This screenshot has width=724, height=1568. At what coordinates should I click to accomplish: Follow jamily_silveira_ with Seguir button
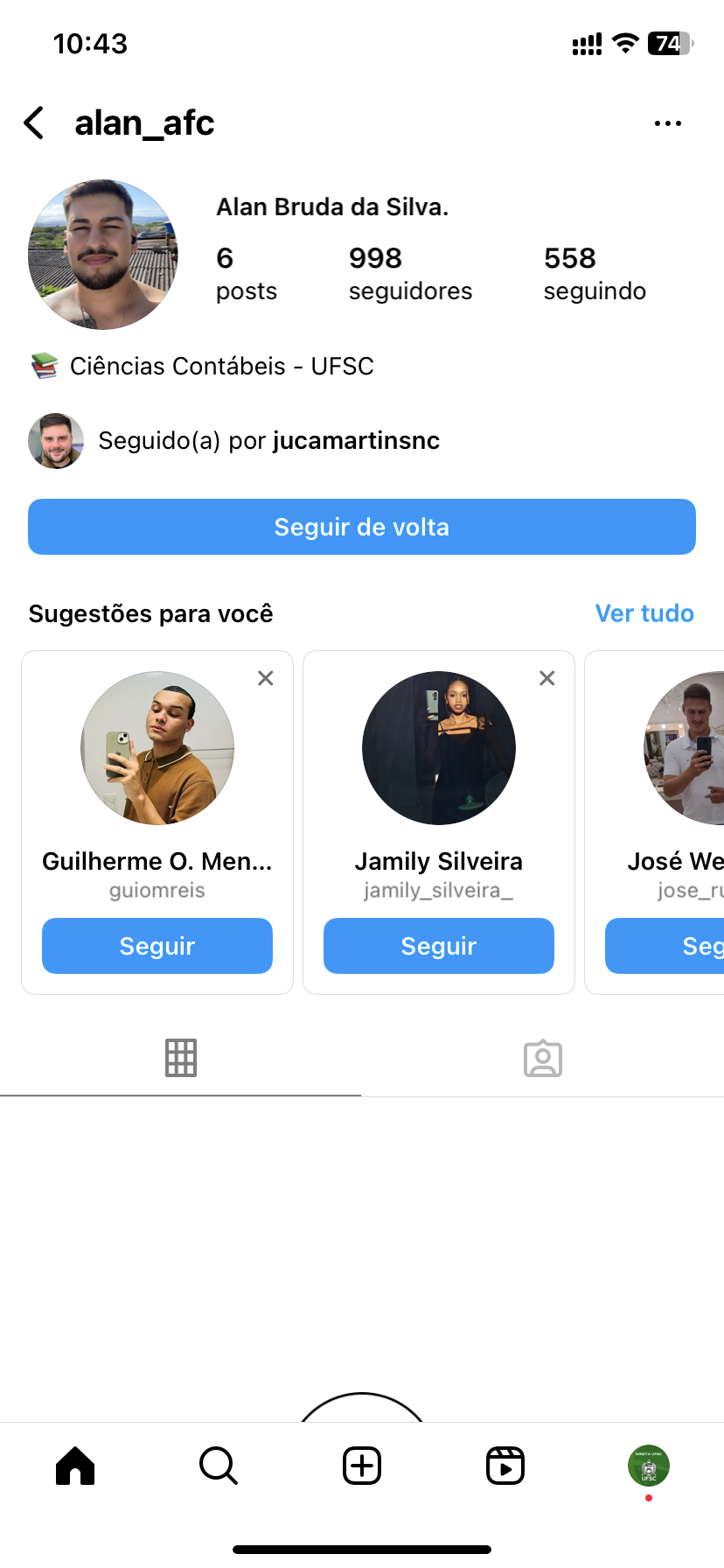(x=439, y=946)
